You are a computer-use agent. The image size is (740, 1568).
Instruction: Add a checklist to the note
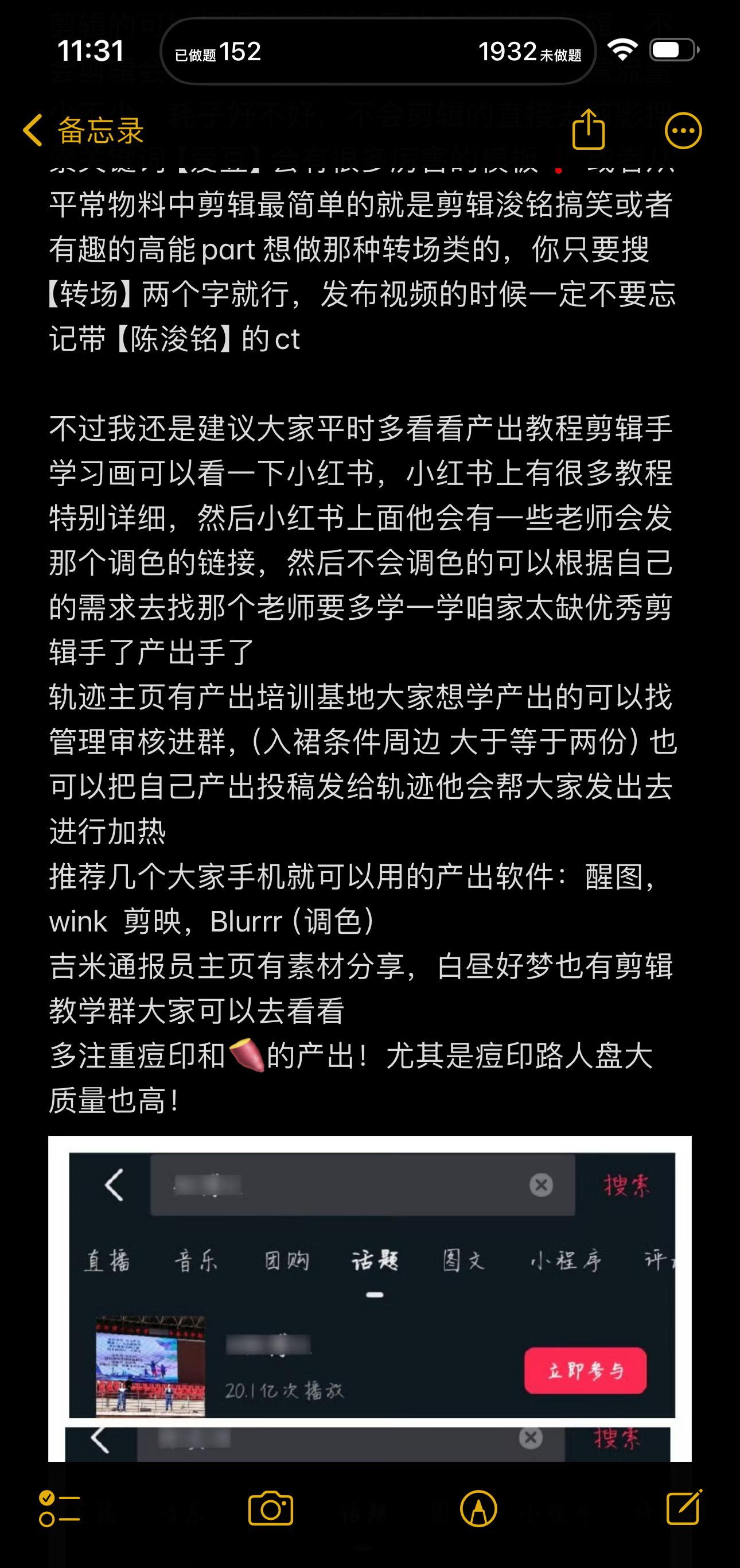click(x=59, y=1509)
